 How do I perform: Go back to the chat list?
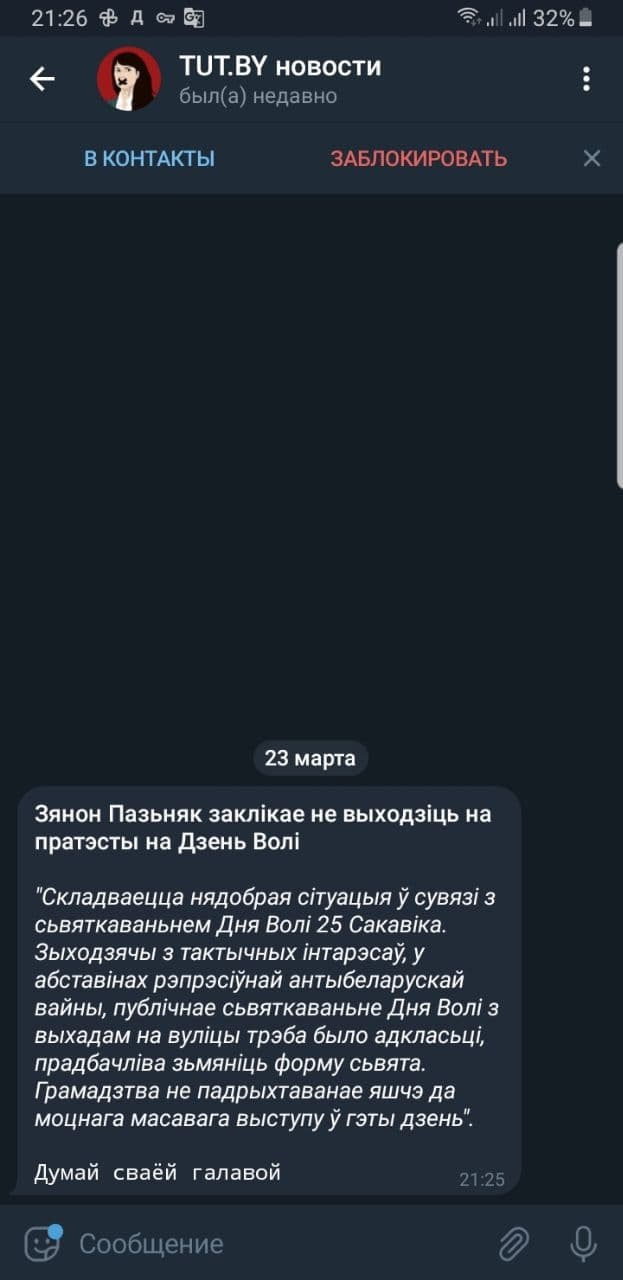pos(42,79)
